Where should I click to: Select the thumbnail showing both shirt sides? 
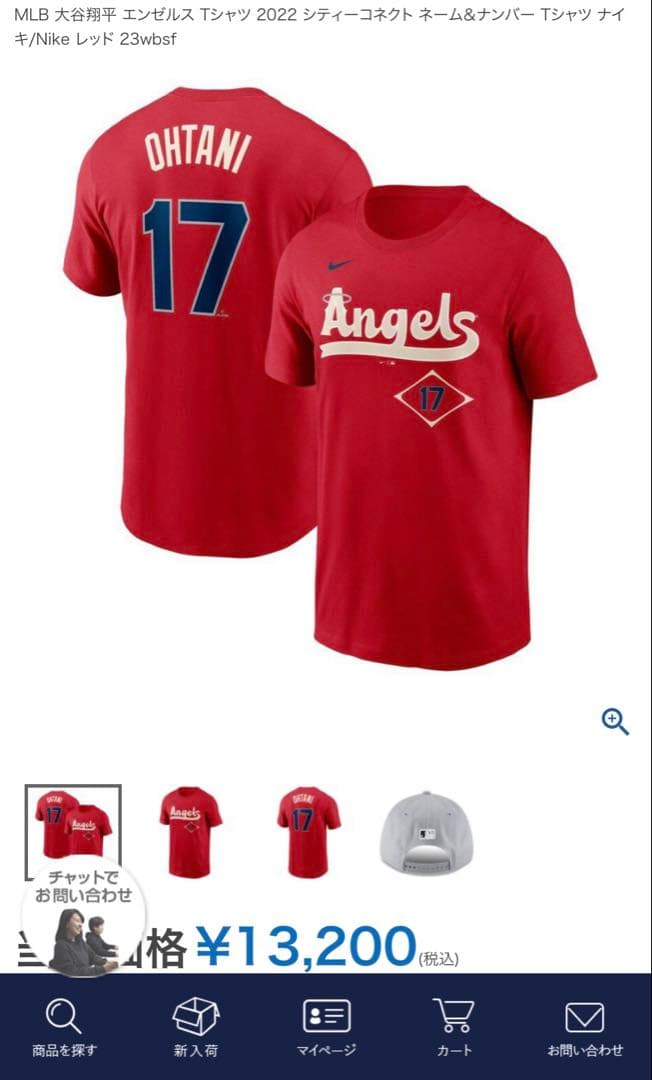pyautogui.click(x=73, y=825)
